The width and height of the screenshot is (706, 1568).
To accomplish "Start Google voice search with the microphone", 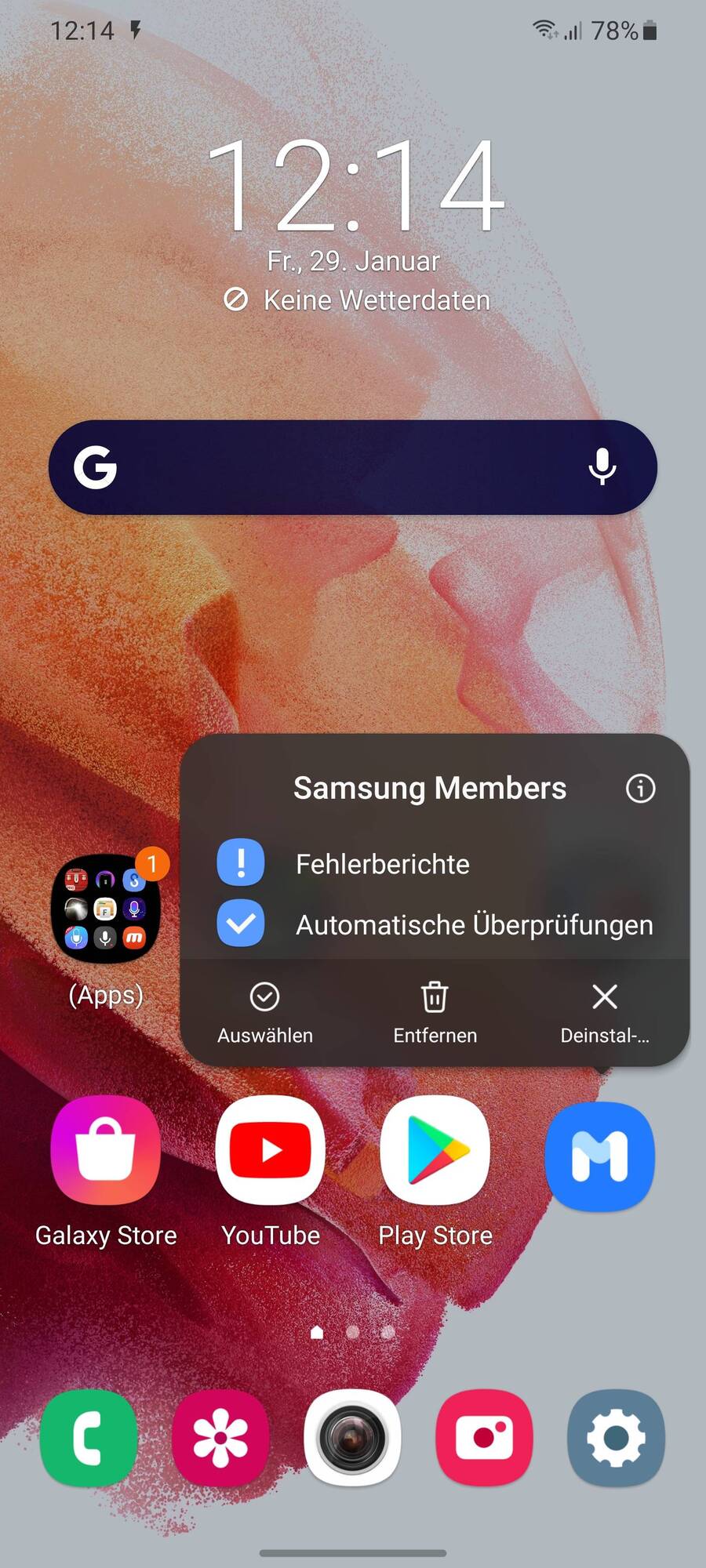I will pos(602,467).
